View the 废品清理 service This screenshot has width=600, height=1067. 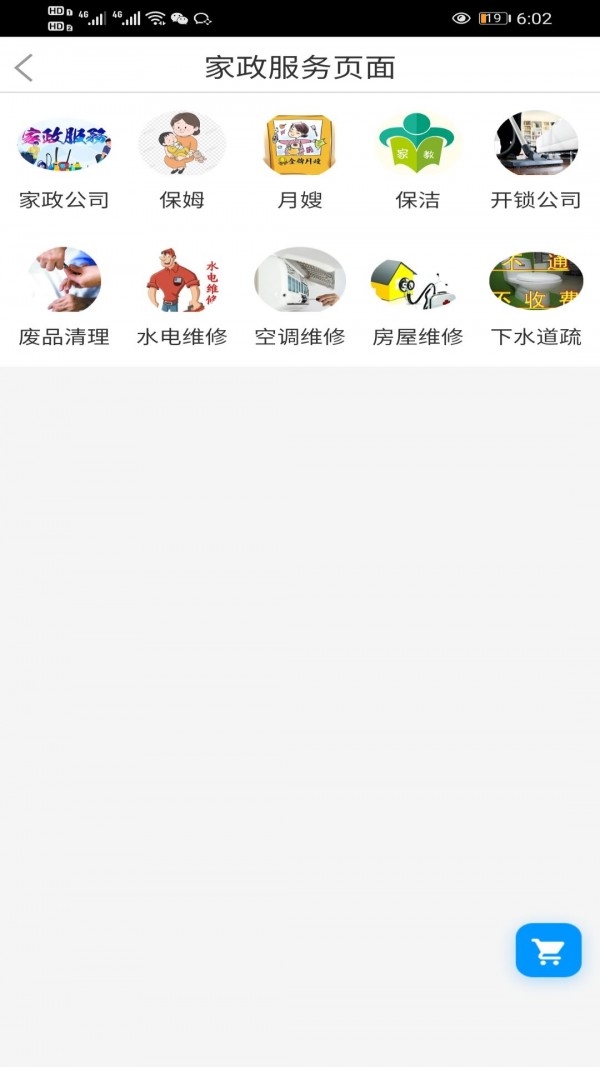point(64,296)
